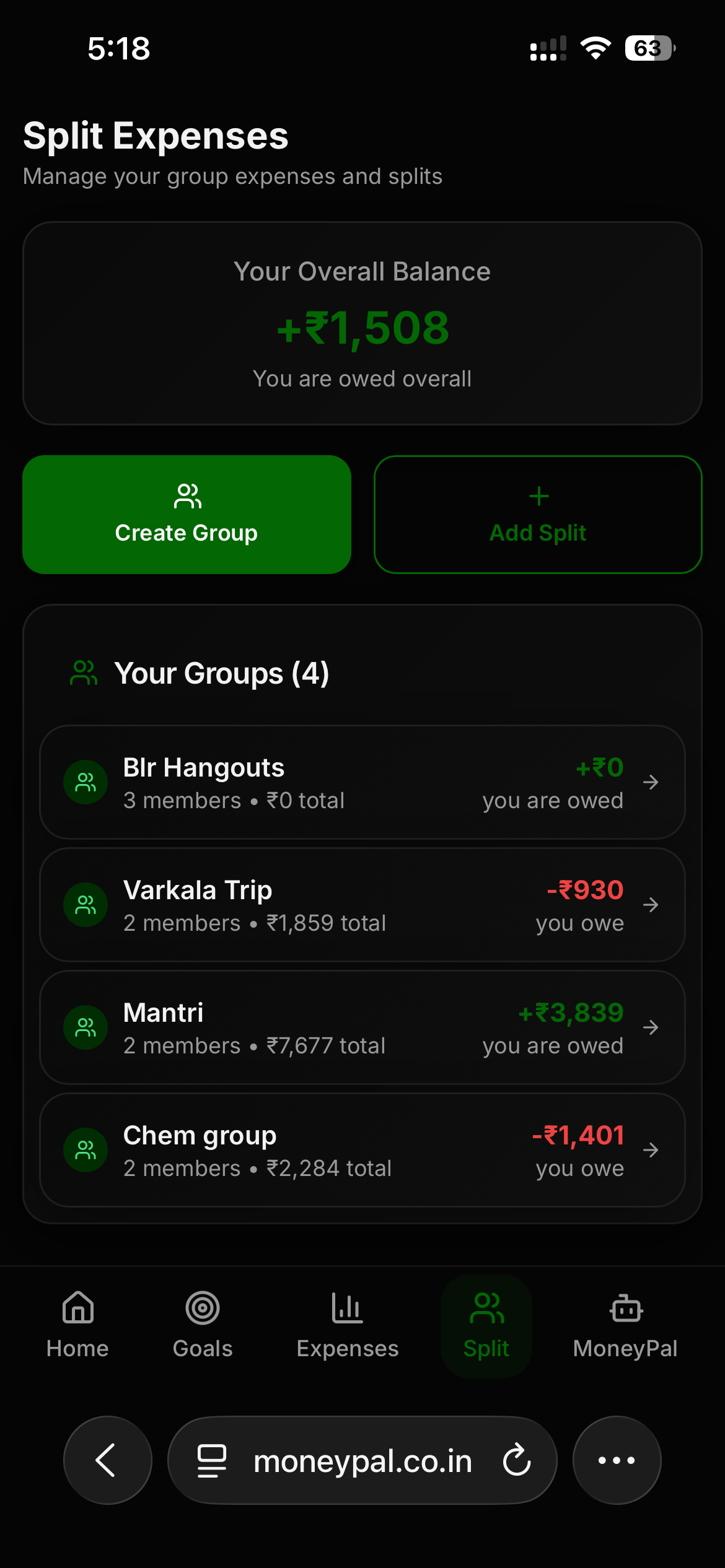Tap the Mantri group avatar icon
The width and height of the screenshot is (725, 1568).
click(x=86, y=1027)
